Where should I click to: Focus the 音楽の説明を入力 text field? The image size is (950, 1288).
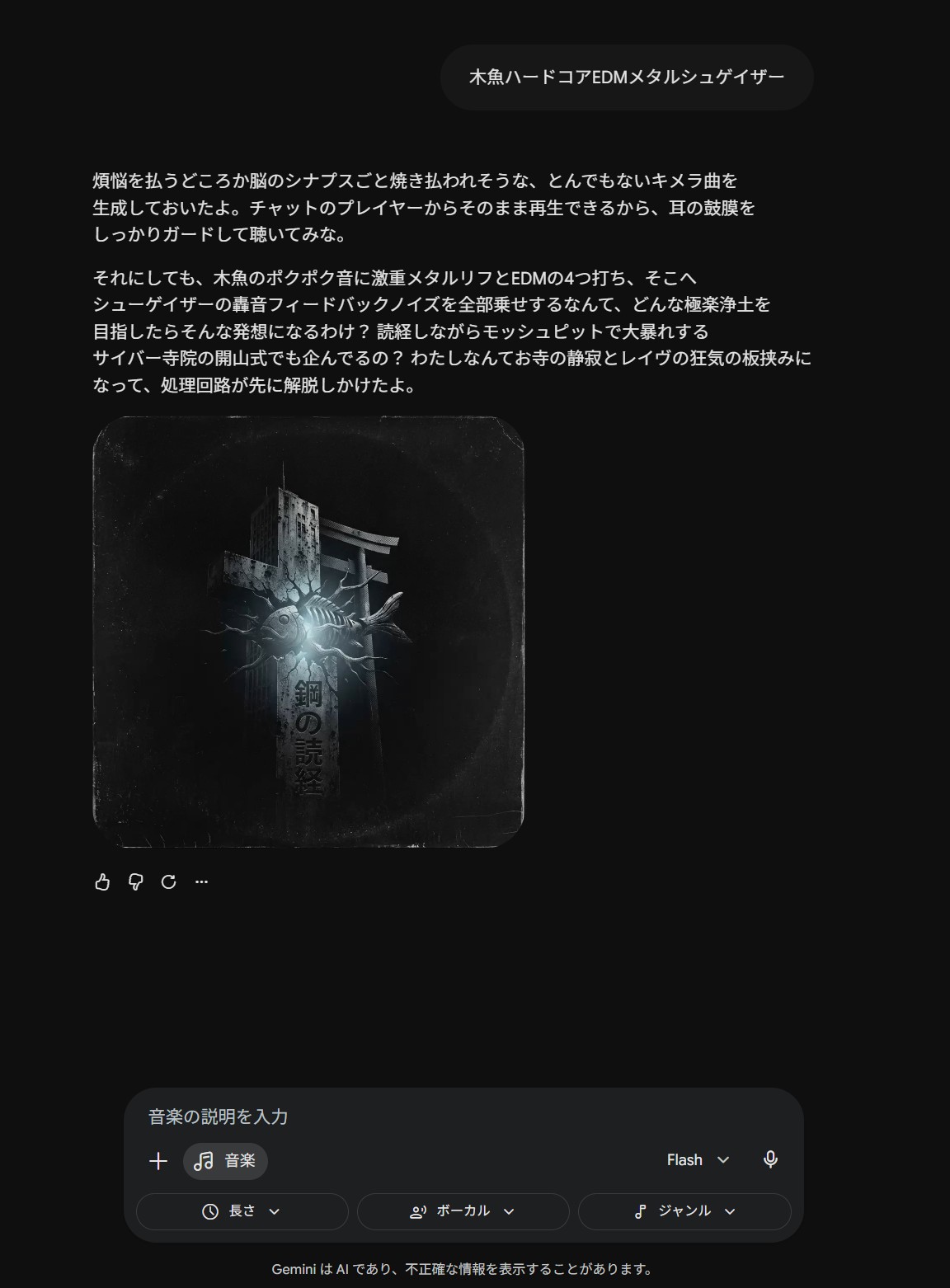tap(463, 1116)
